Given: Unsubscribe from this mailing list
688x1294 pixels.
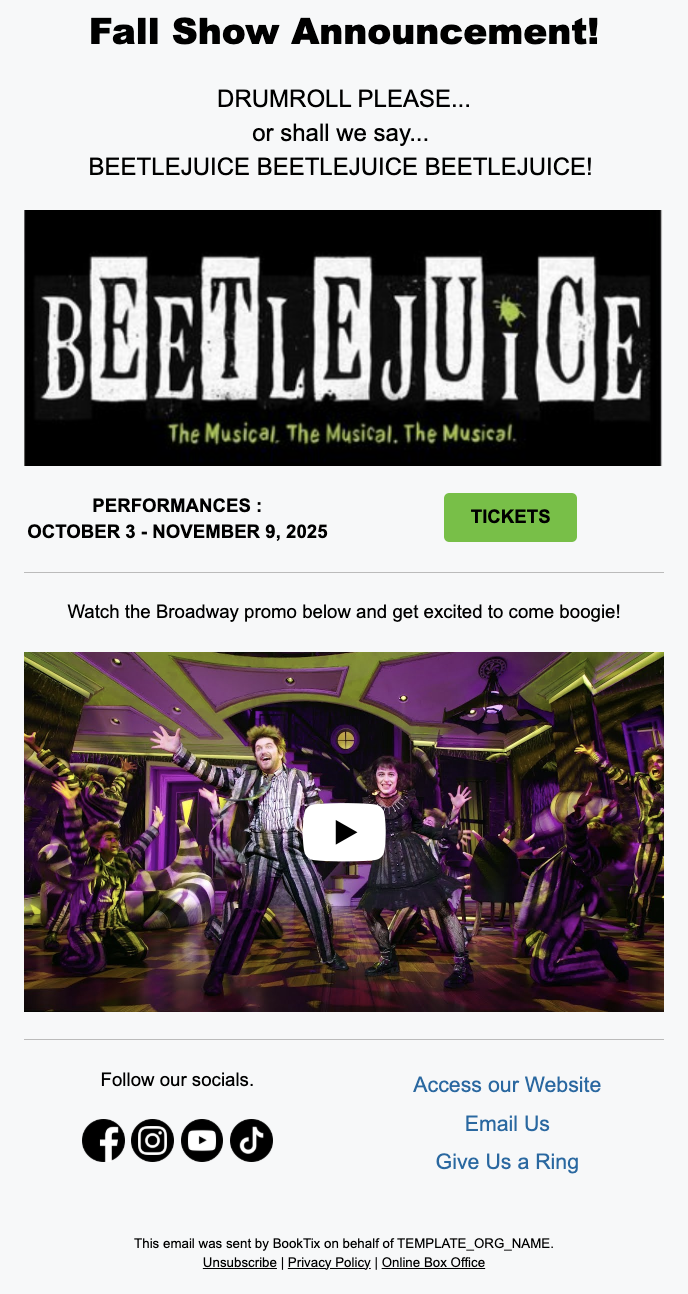Looking at the screenshot, I should (239, 1263).
